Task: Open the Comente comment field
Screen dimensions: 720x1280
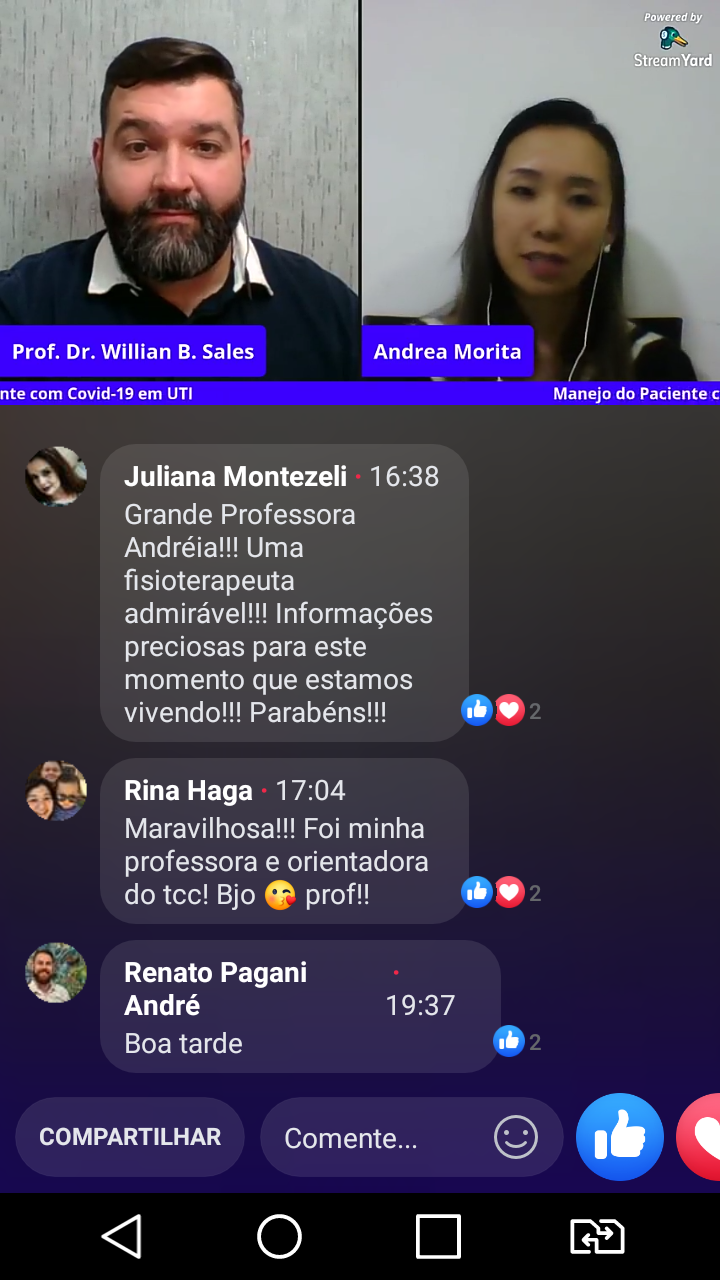Action: click(x=380, y=1138)
